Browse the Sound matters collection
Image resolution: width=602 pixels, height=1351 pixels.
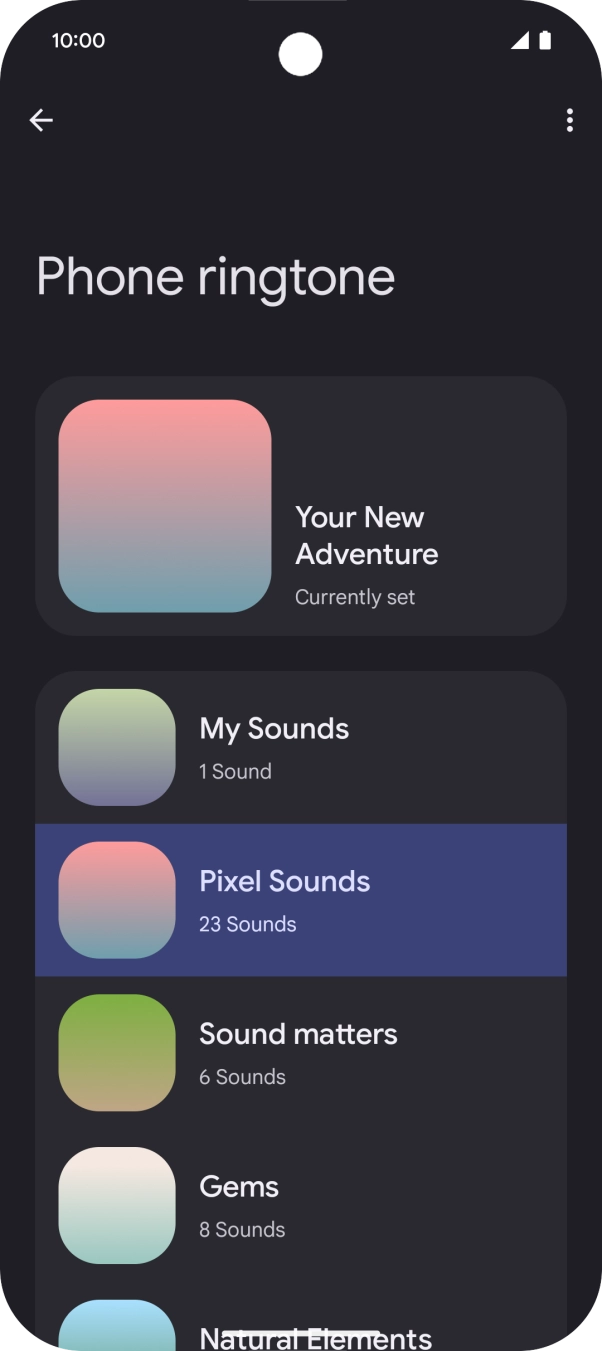tap(300, 1052)
